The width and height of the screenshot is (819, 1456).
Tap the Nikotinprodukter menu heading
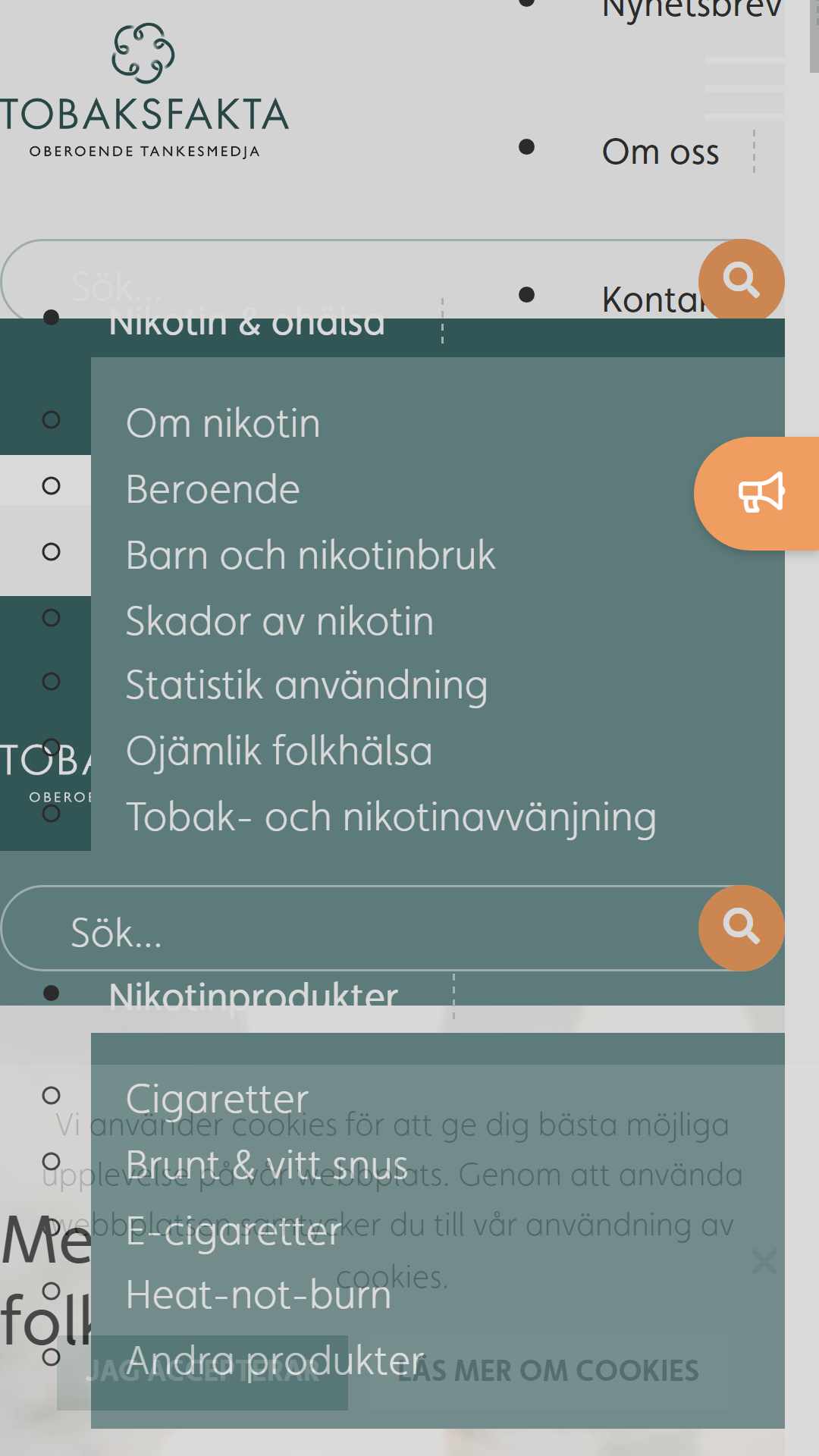point(253,994)
